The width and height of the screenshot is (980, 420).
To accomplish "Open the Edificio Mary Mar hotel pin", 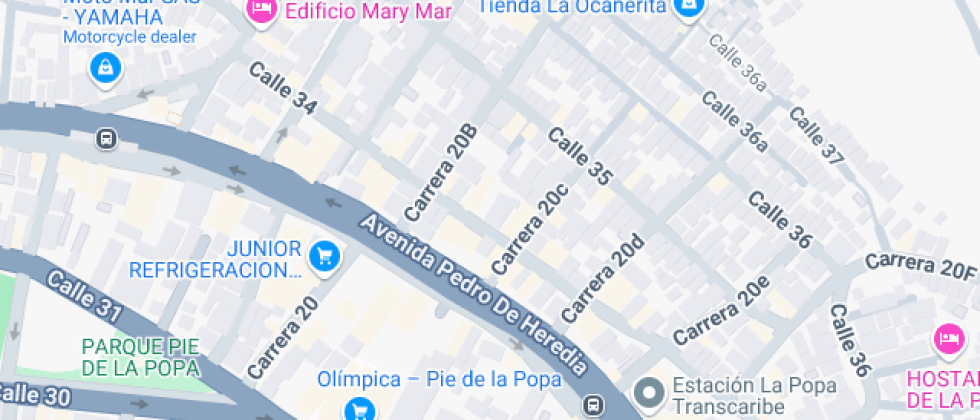I will [260, 10].
